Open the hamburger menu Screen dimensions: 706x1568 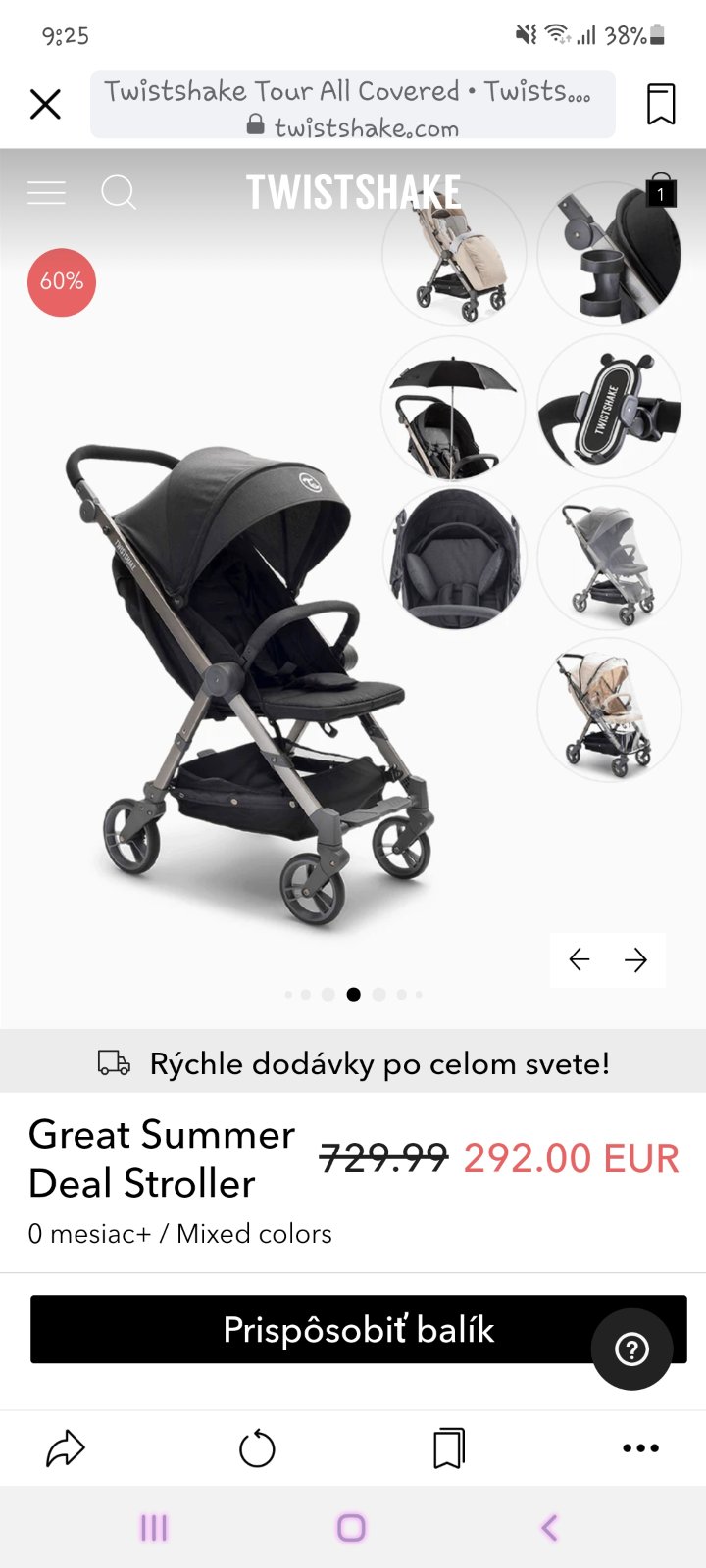click(x=46, y=192)
